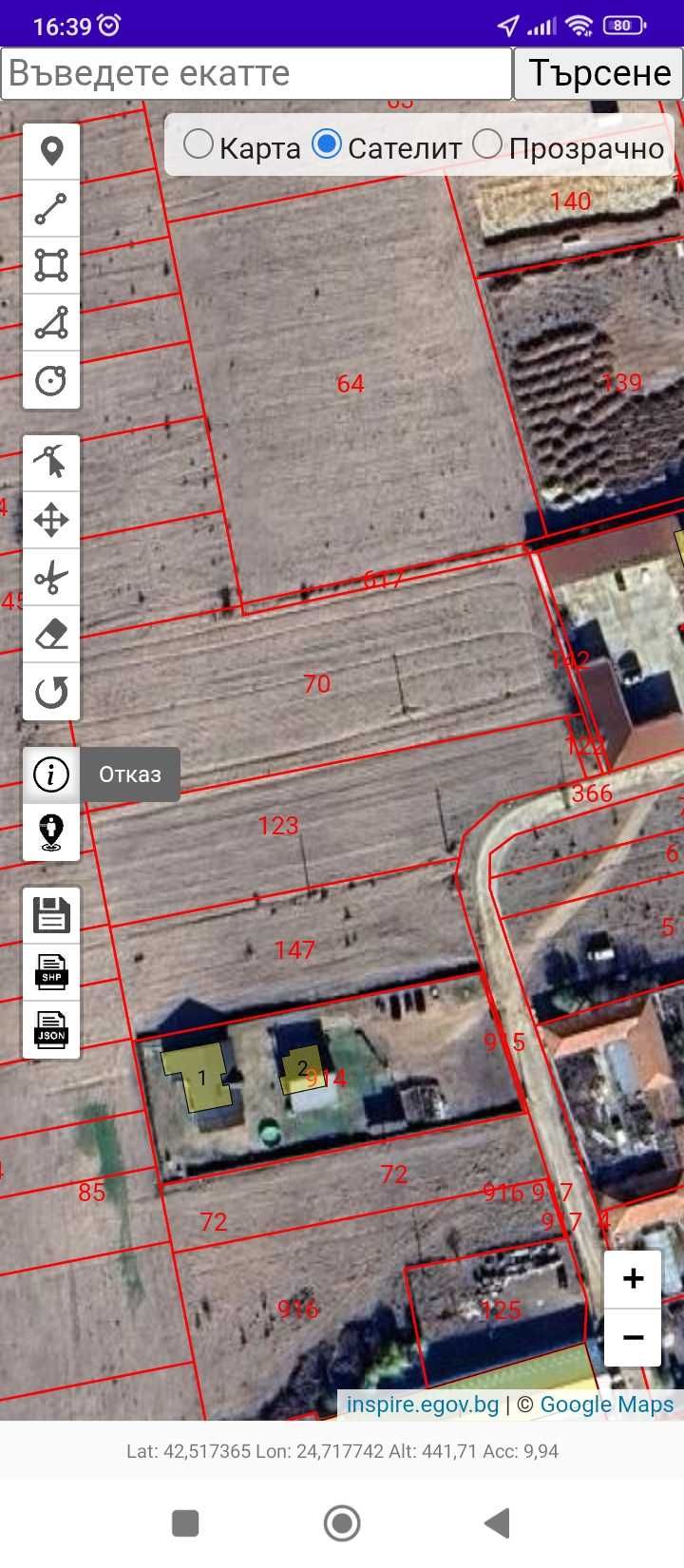The height and width of the screenshot is (1568, 684).
Task: Choose the eraser tool
Action: click(x=51, y=634)
